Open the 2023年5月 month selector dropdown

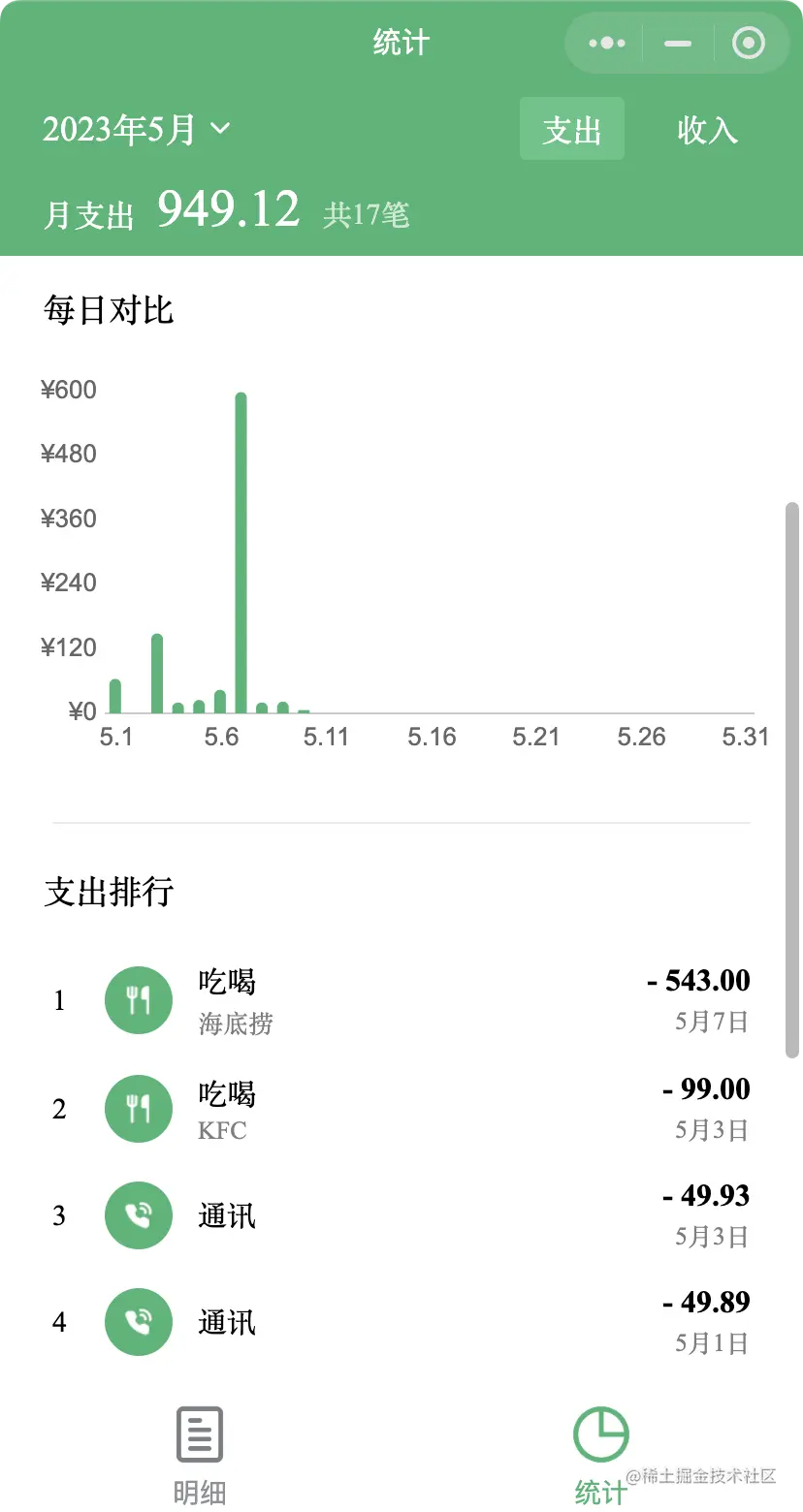(x=136, y=129)
